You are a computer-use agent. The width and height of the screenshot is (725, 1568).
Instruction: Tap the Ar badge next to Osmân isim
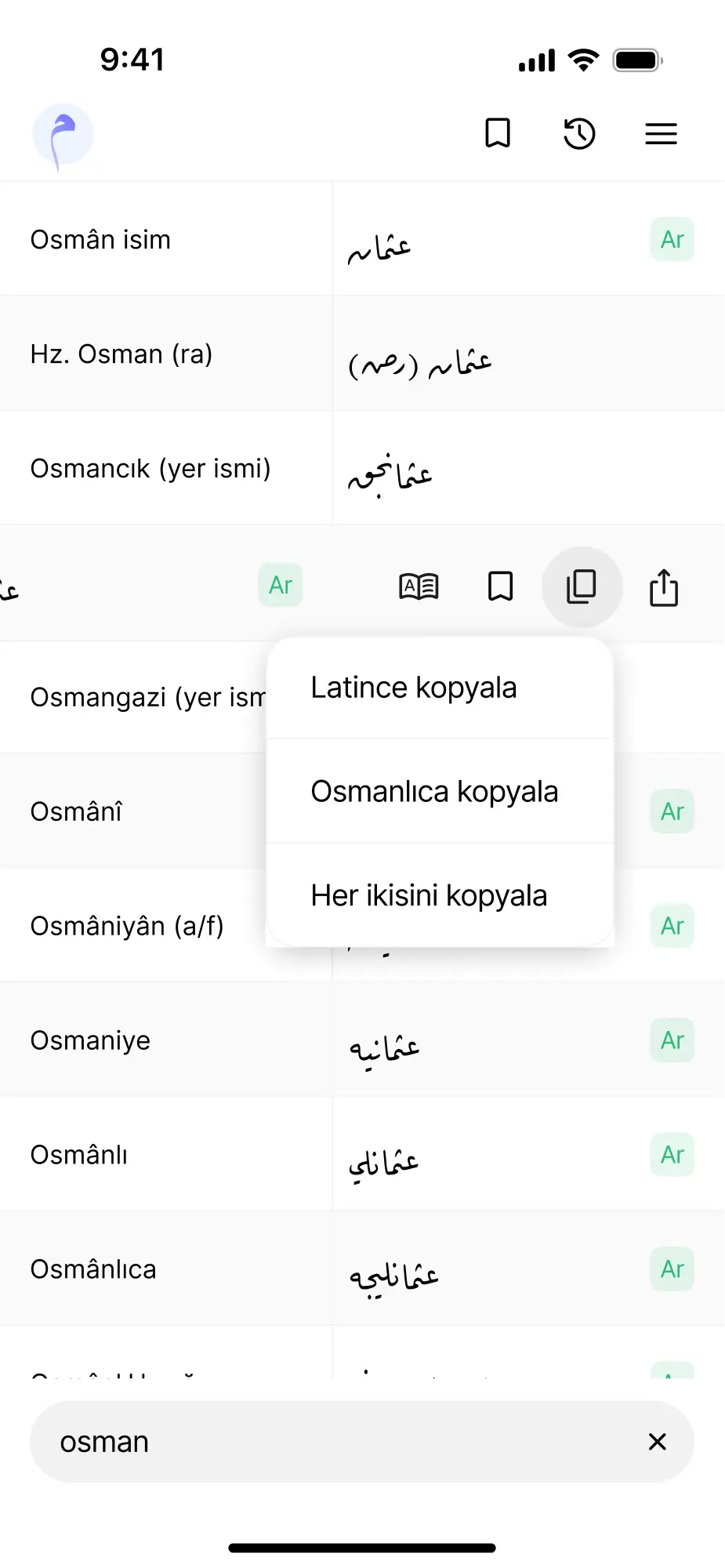point(672,240)
